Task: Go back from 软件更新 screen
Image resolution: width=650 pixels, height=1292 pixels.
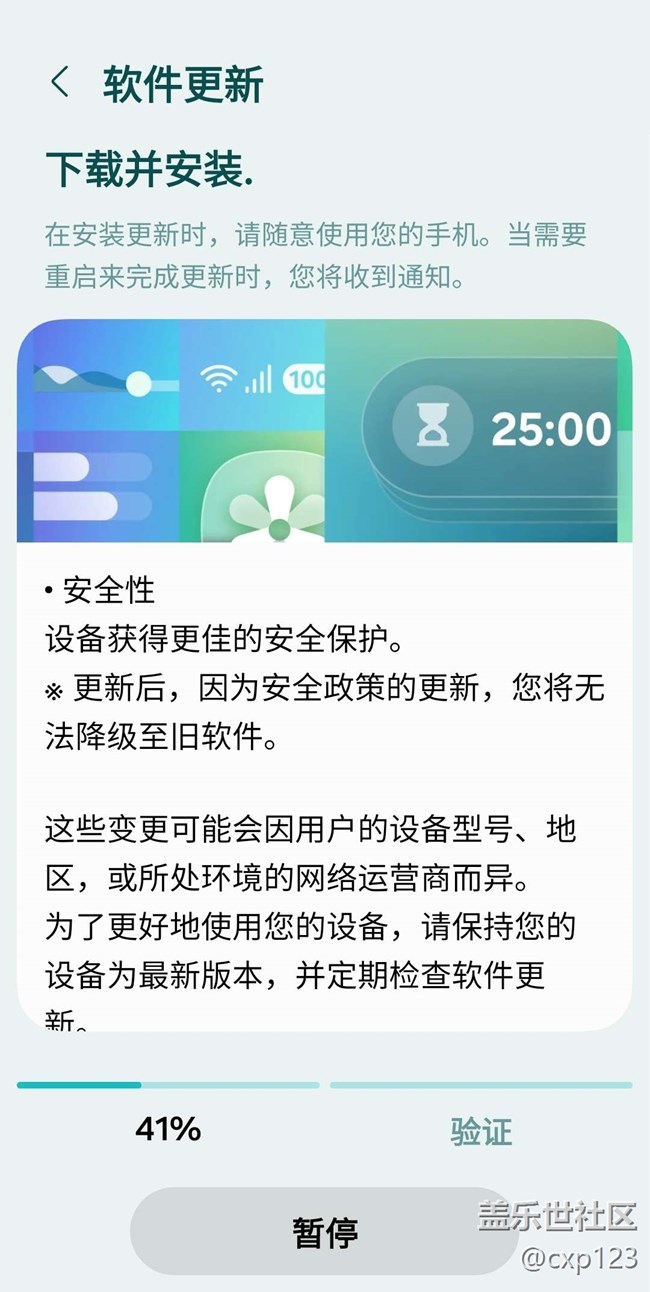Action: [x=60, y=84]
